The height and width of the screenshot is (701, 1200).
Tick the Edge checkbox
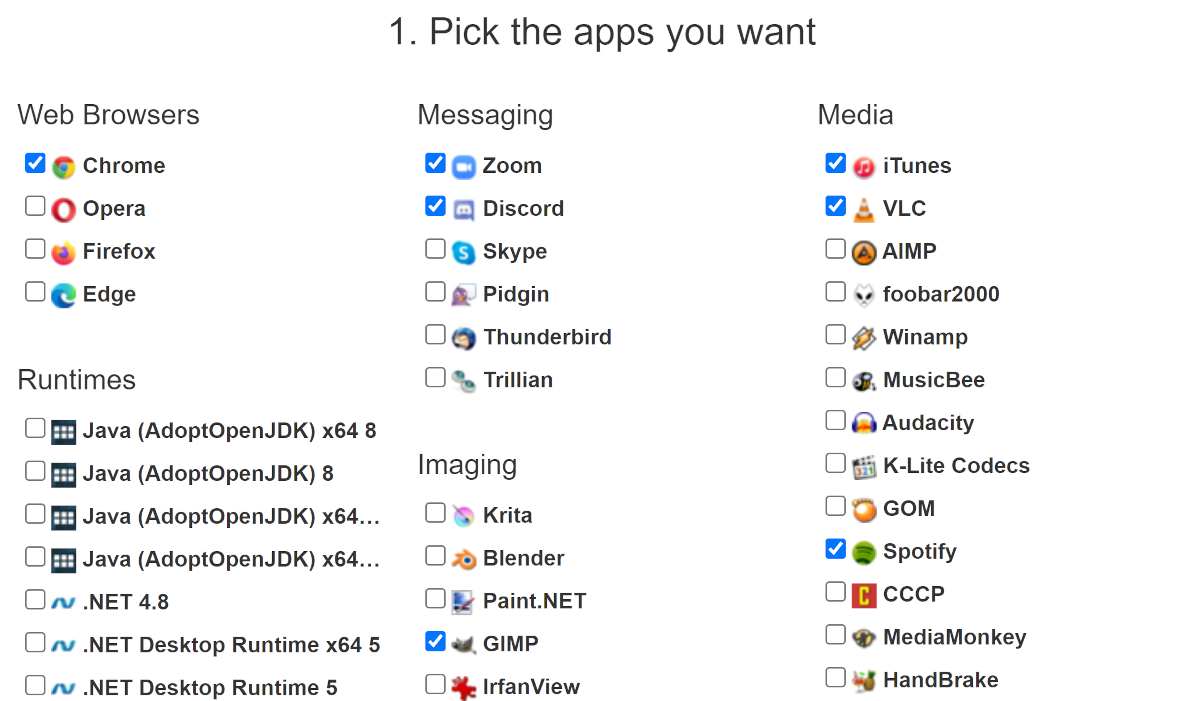[35, 292]
